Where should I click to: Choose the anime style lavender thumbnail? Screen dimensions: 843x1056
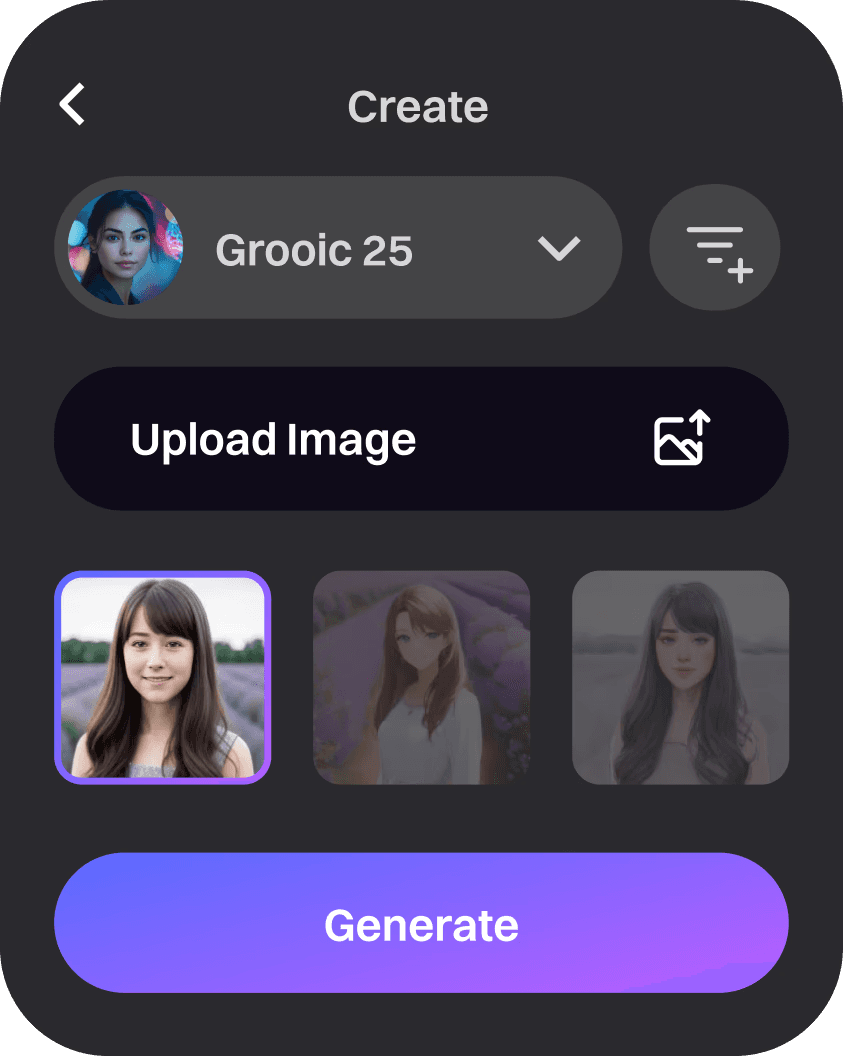[422, 678]
